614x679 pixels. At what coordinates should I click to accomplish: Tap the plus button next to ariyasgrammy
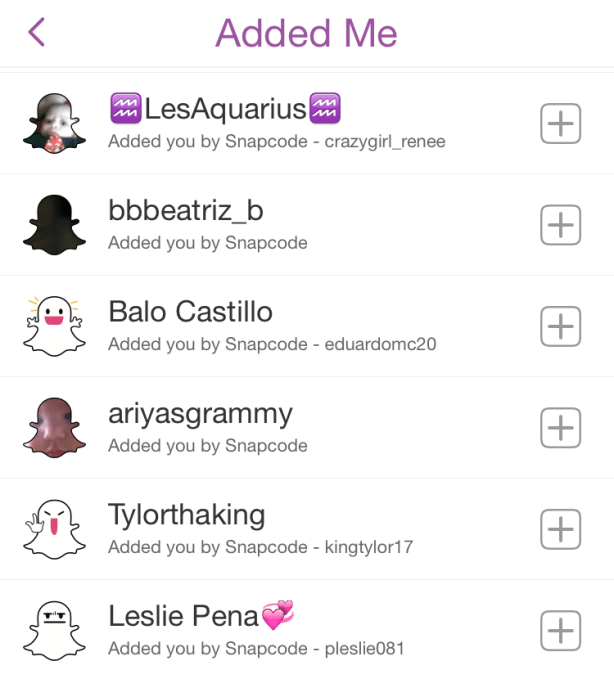point(560,428)
